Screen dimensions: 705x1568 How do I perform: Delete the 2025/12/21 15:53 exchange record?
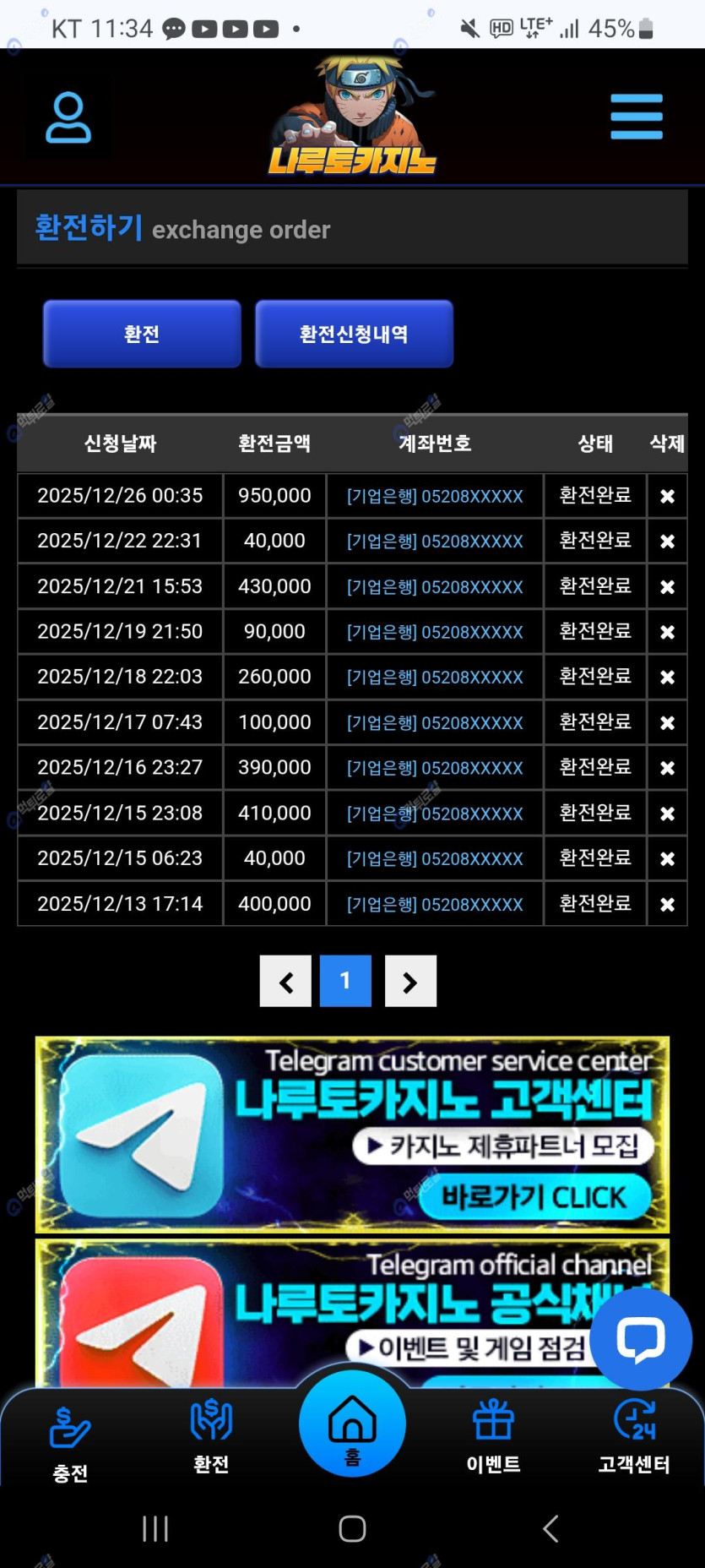667,586
